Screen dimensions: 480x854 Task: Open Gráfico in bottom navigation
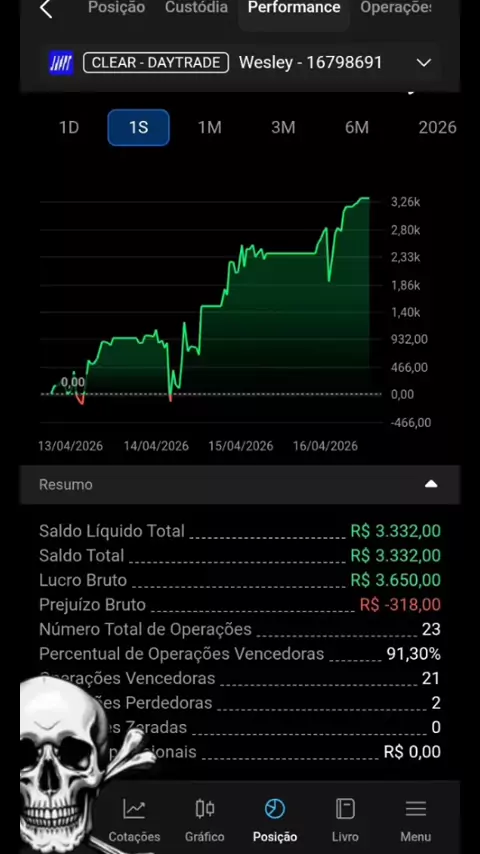pos(204,820)
